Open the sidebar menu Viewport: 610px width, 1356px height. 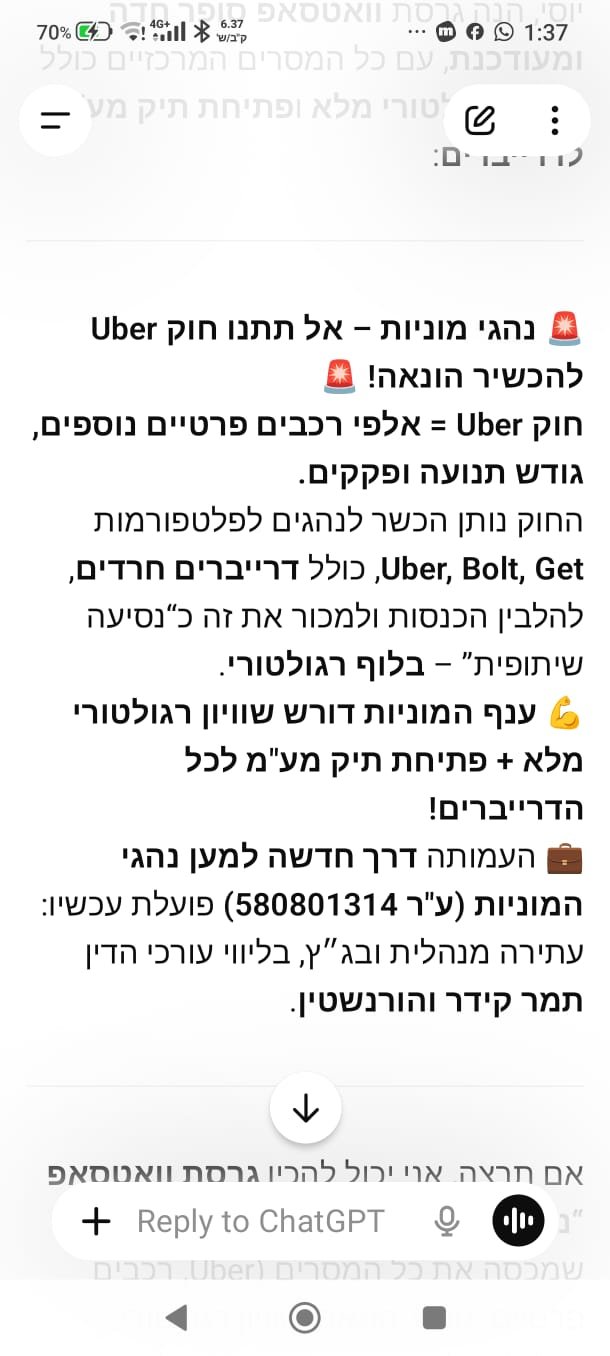56,120
